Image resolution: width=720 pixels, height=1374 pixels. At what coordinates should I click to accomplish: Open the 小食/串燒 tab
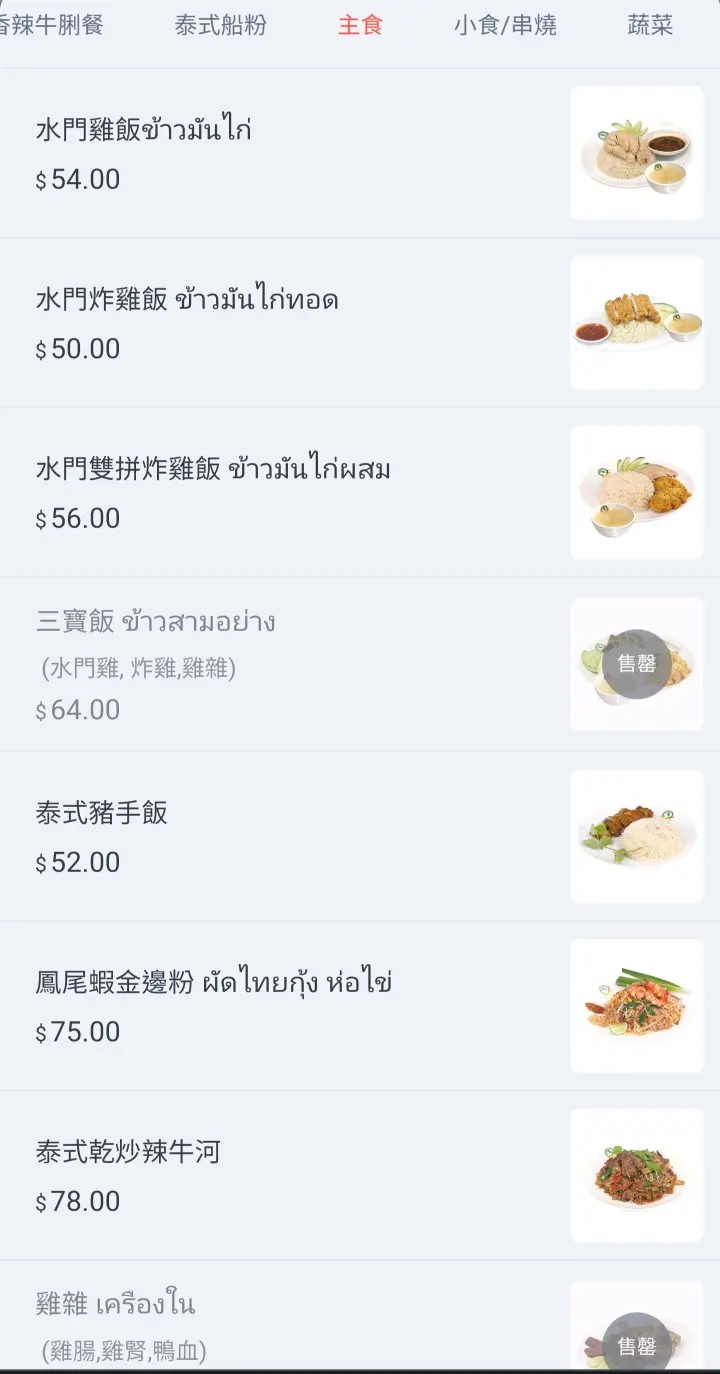pyautogui.click(x=505, y=25)
